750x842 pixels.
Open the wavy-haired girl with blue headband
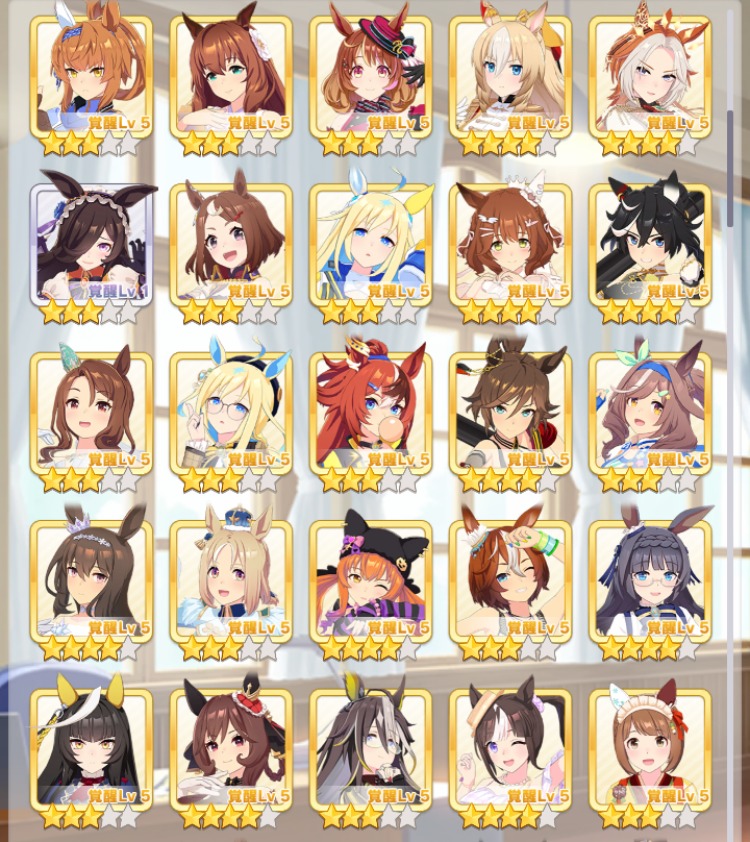[x=650, y=413]
